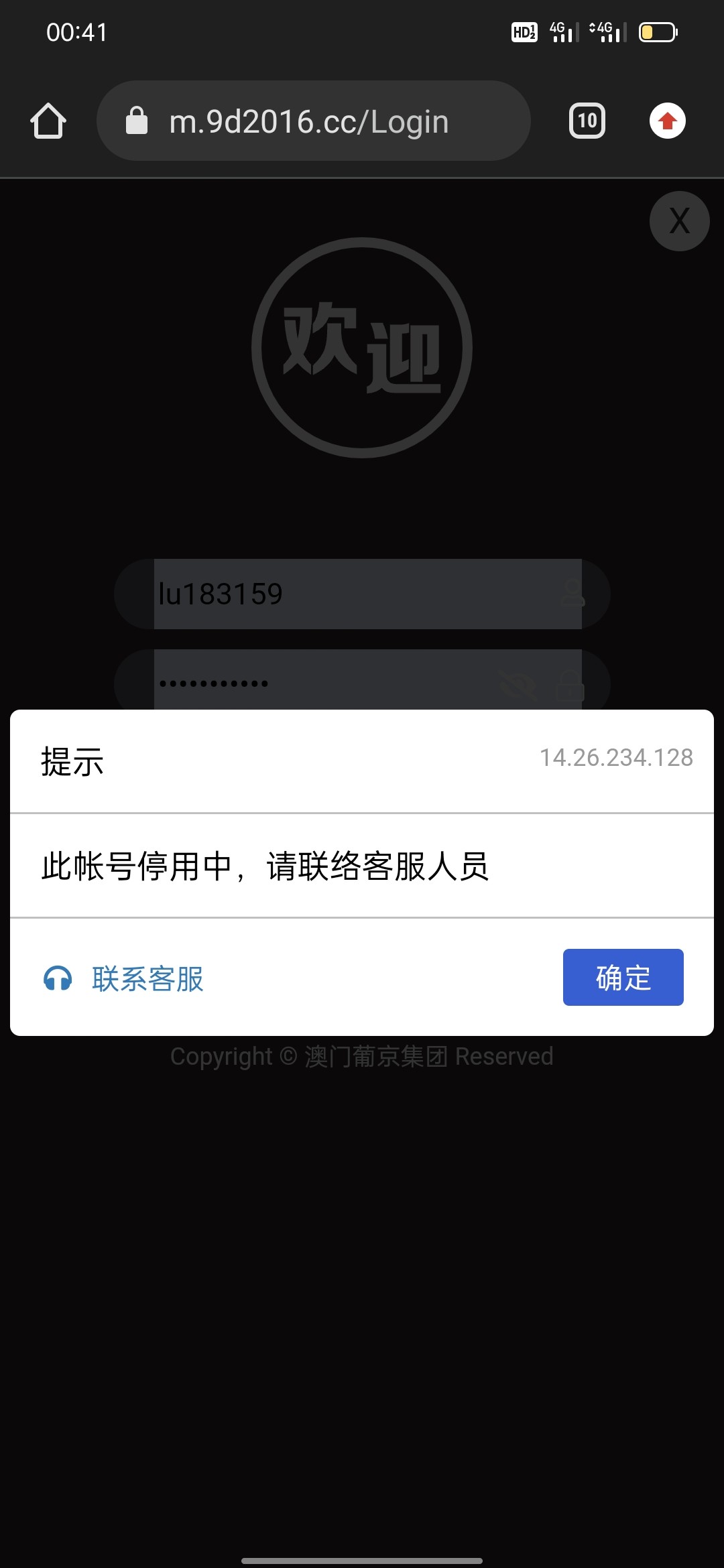Toggle password visibility eye icon
724x1568 pixels.
[x=518, y=685]
